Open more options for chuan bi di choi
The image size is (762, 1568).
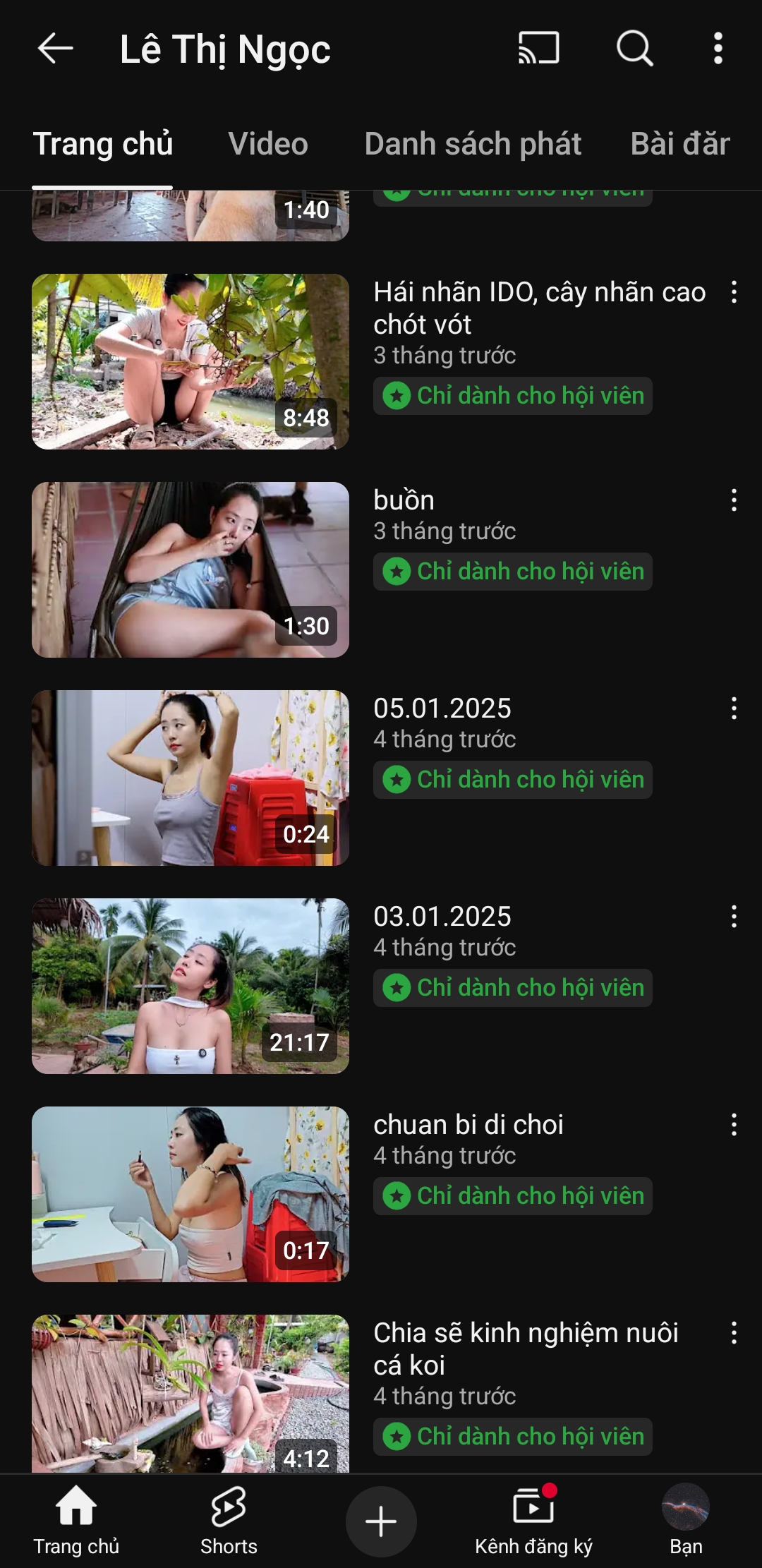[734, 1125]
